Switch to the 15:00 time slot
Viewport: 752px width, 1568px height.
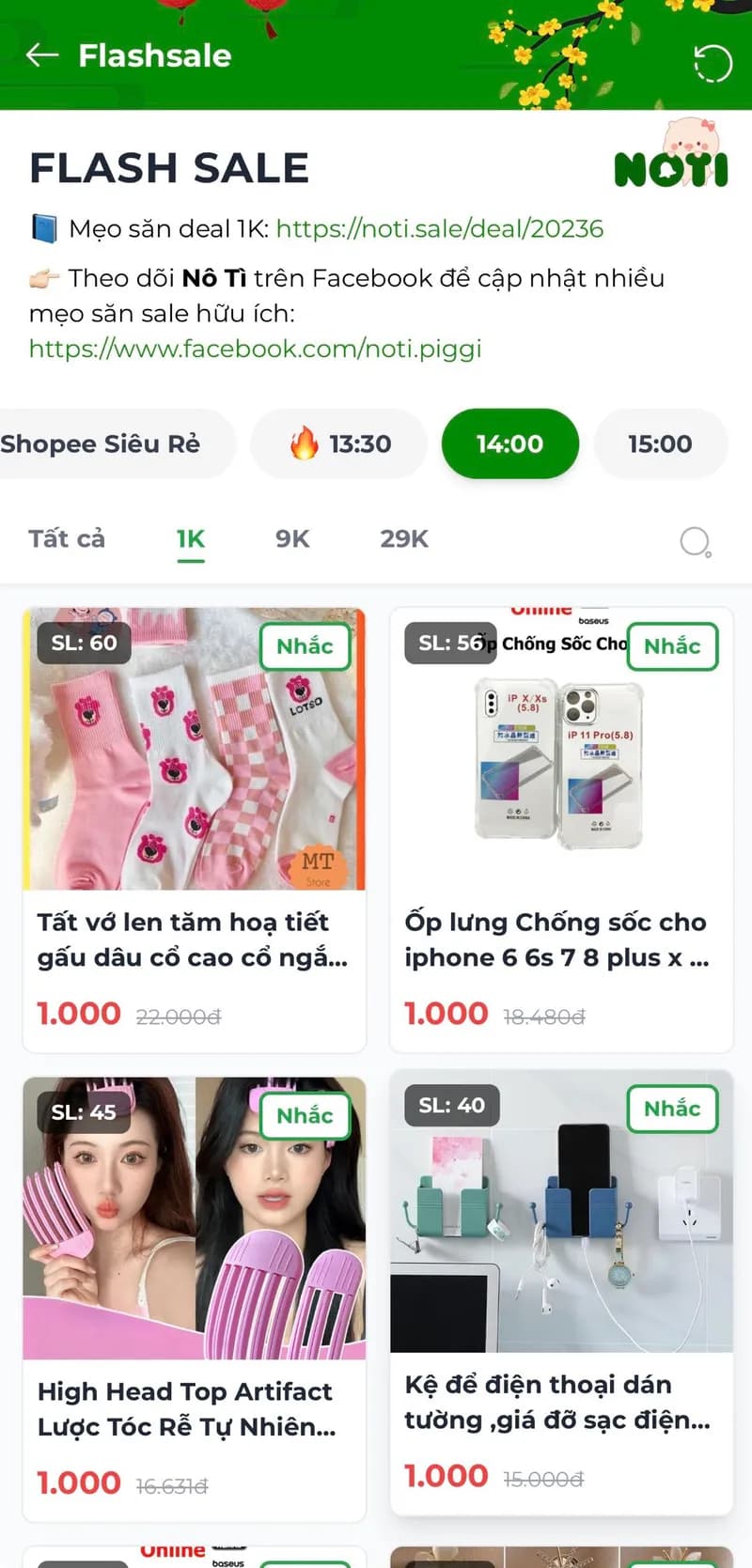pyautogui.click(x=660, y=443)
